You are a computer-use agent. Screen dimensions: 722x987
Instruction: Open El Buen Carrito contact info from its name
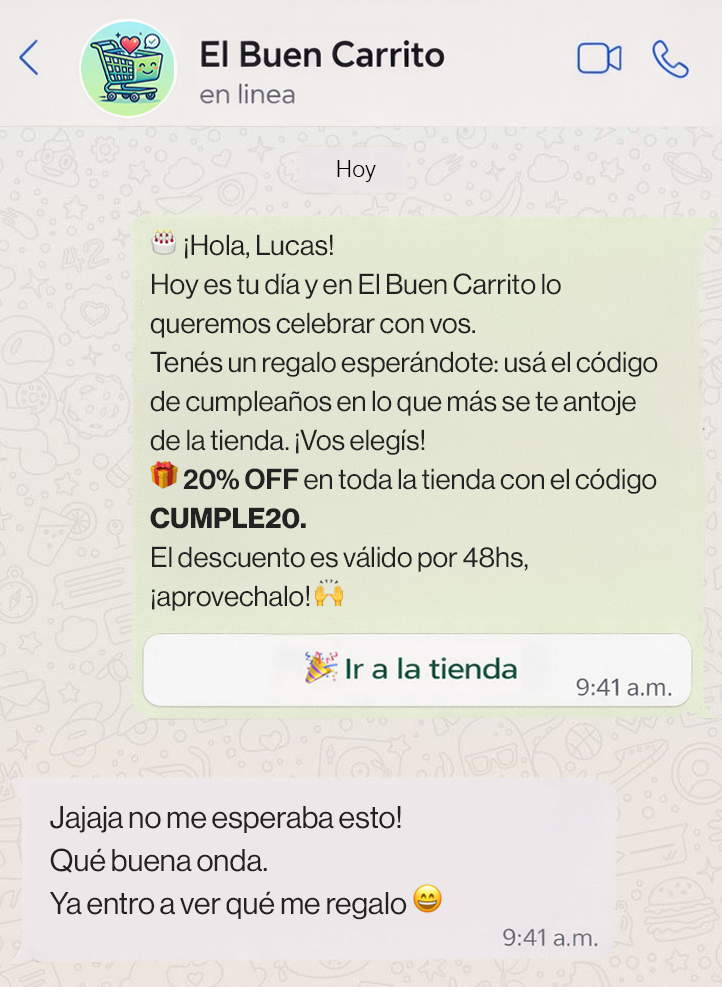point(322,54)
